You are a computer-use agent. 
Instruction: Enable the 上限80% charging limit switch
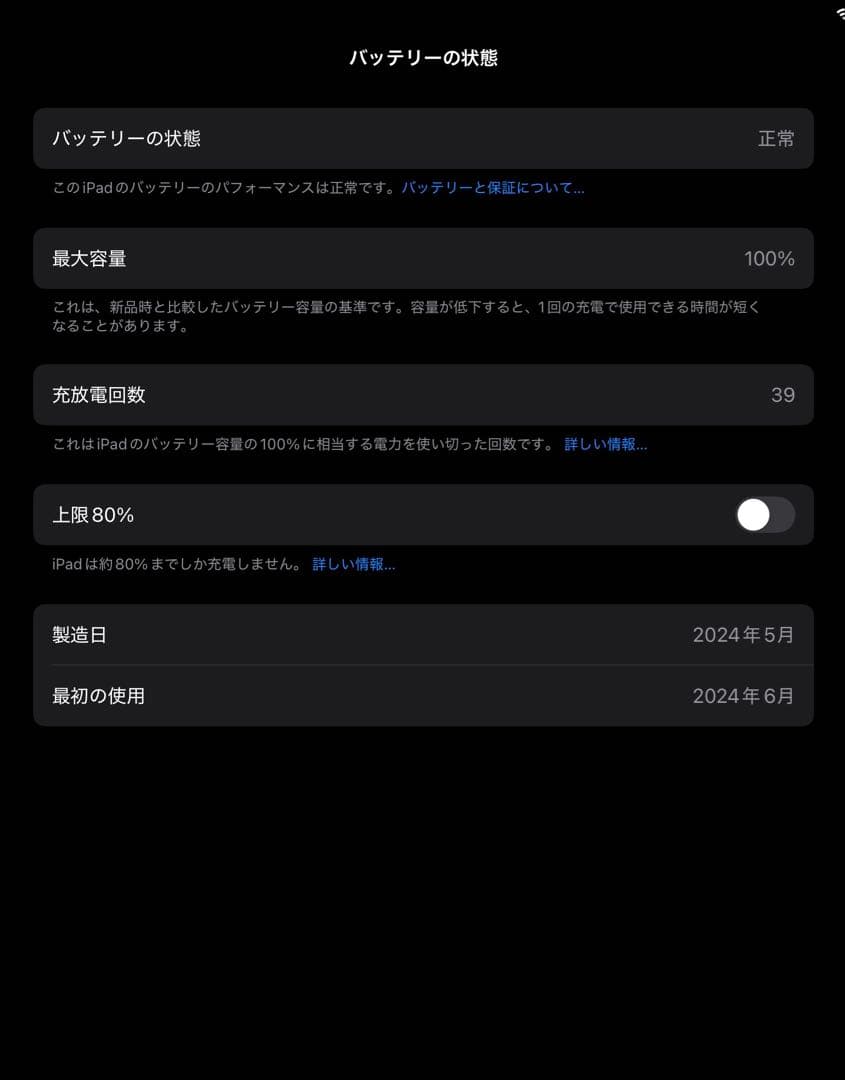click(x=764, y=514)
